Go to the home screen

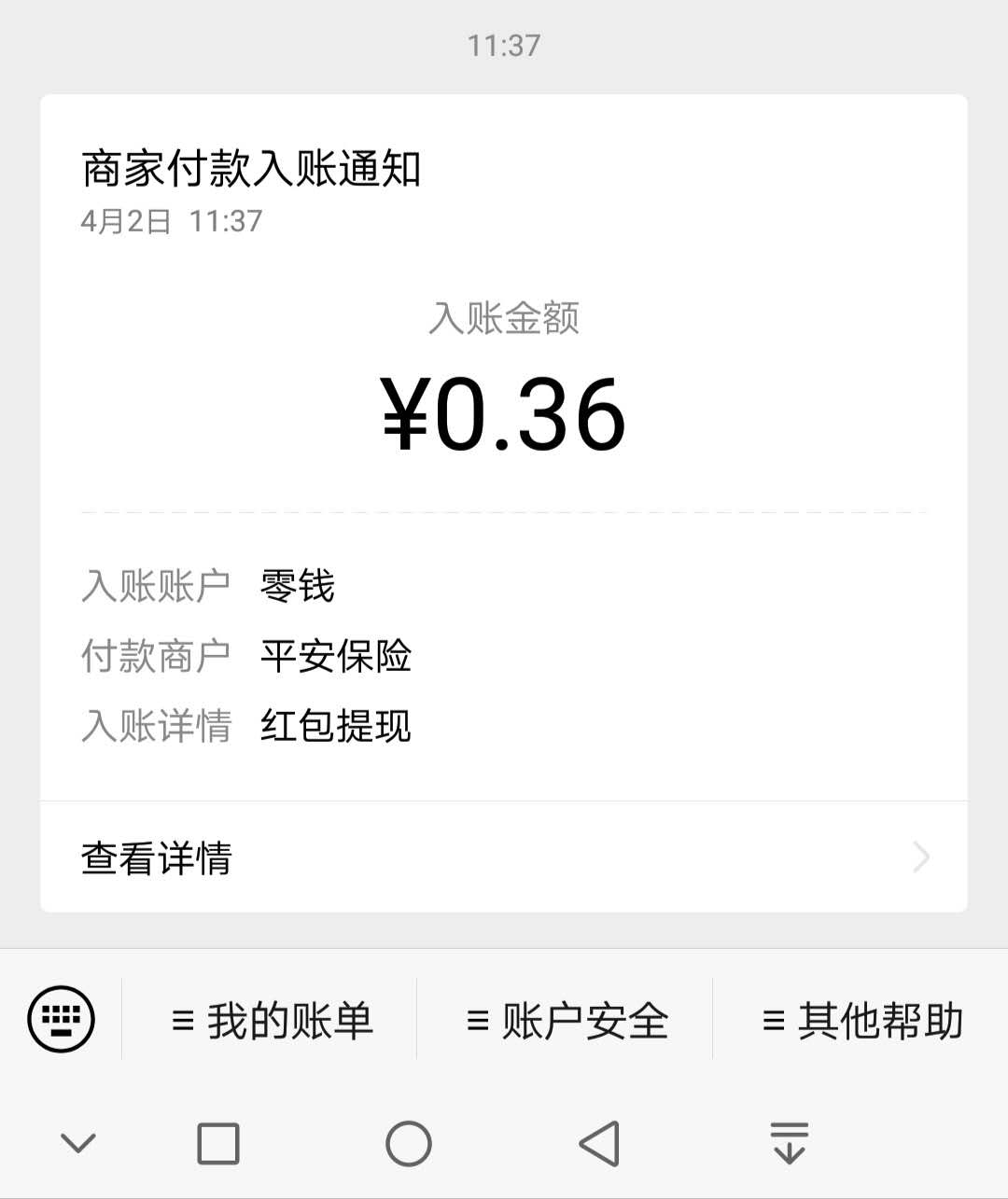(x=409, y=1143)
